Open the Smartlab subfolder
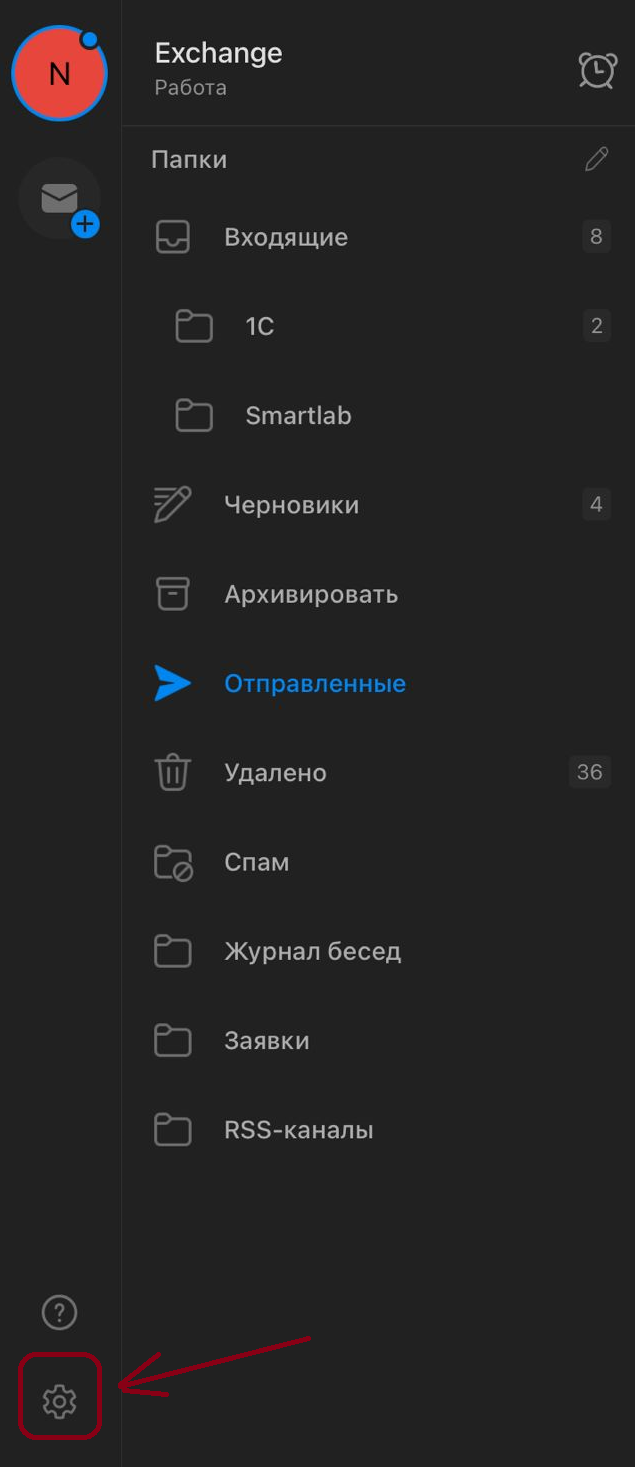 pyautogui.click(x=298, y=416)
